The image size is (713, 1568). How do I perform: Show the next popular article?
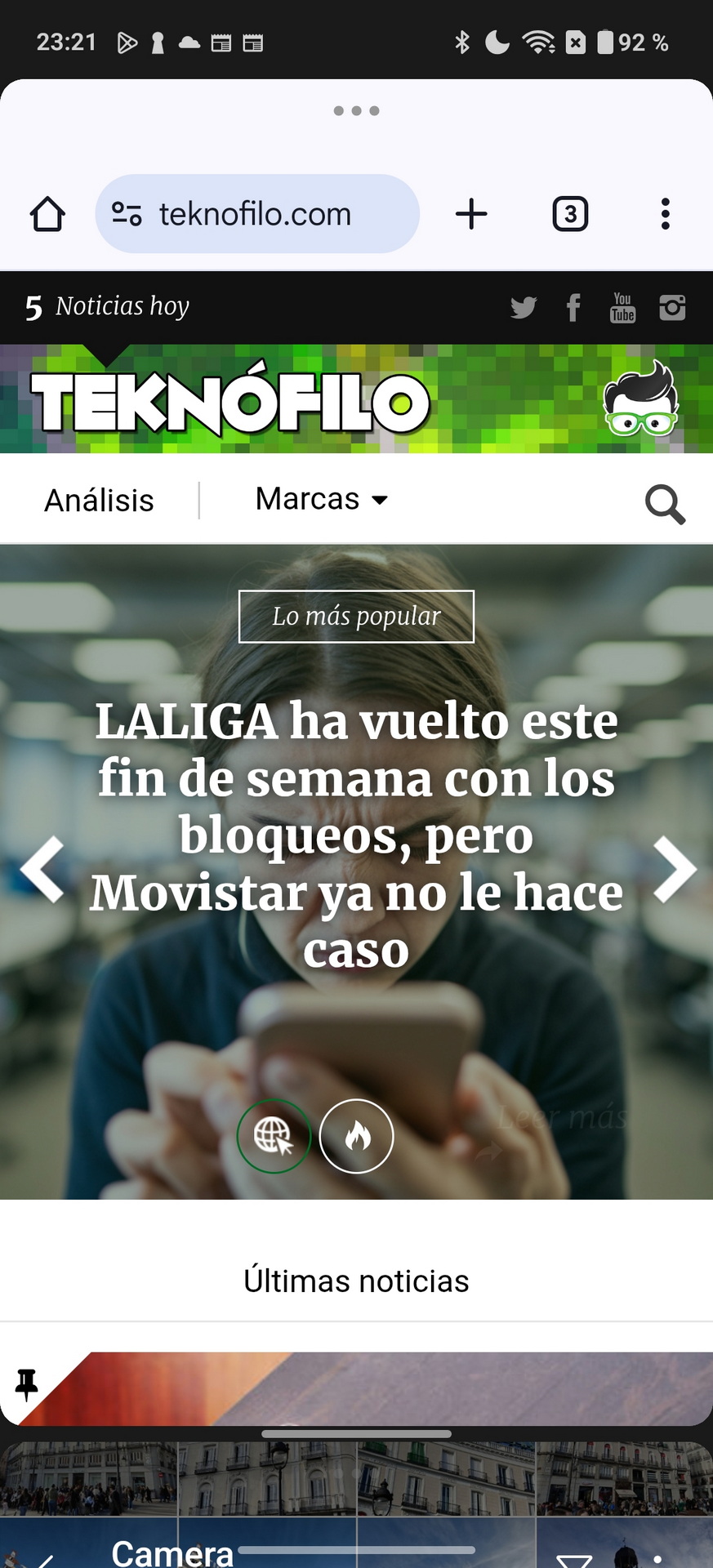(675, 869)
